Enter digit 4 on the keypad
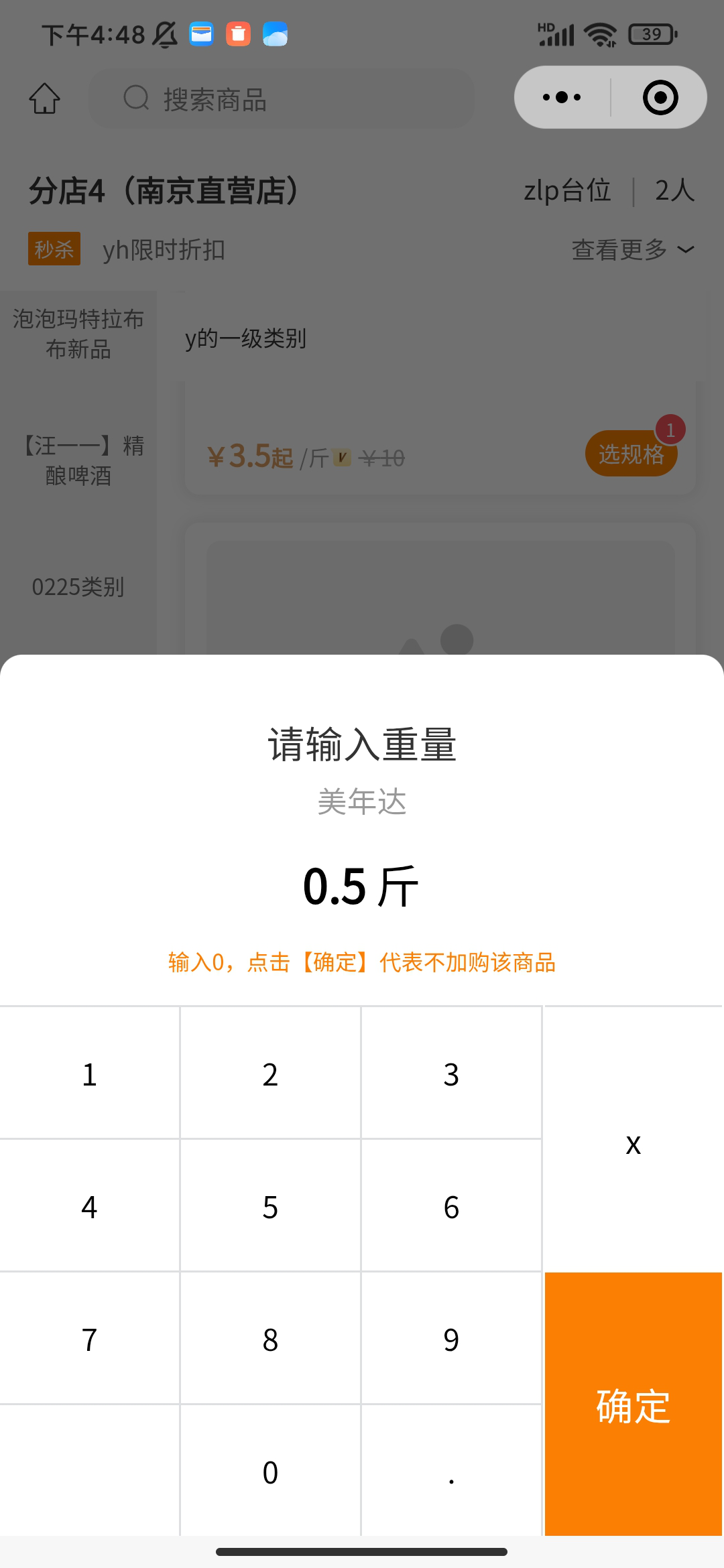 (89, 1205)
